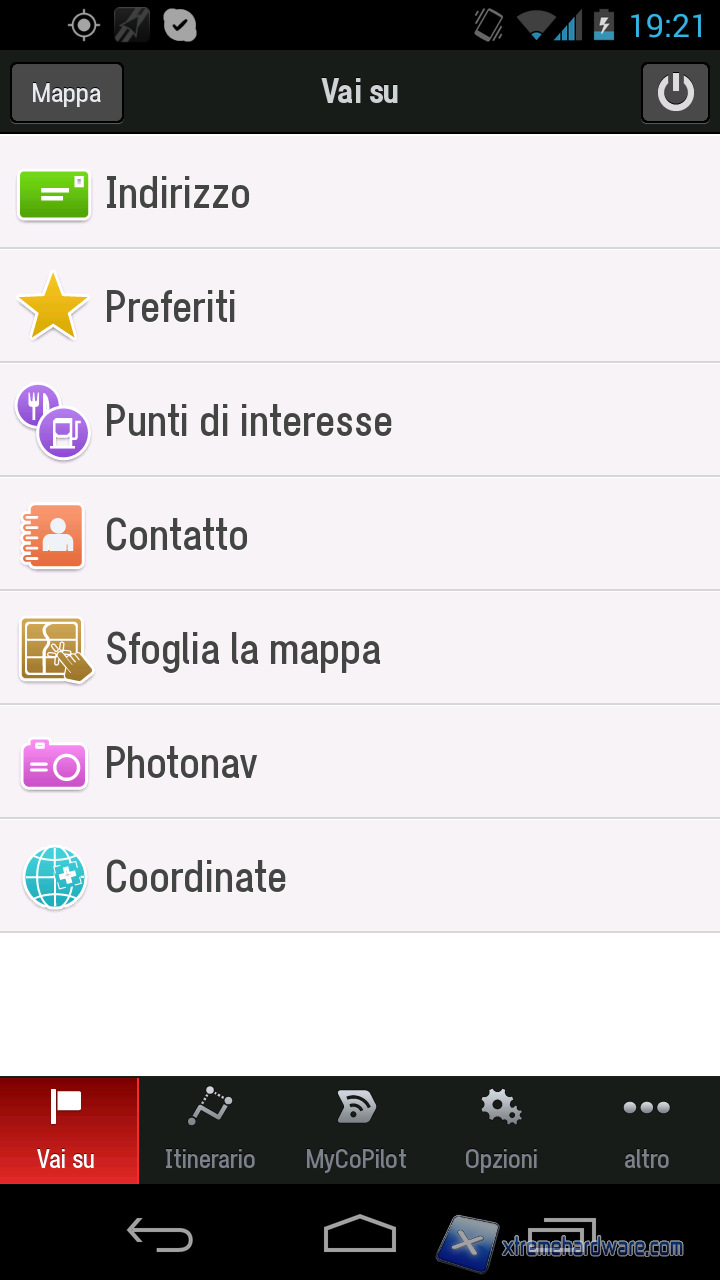720x1280 pixels.
Task: Select the Sfoglia la mappa icon
Action: tap(53, 649)
